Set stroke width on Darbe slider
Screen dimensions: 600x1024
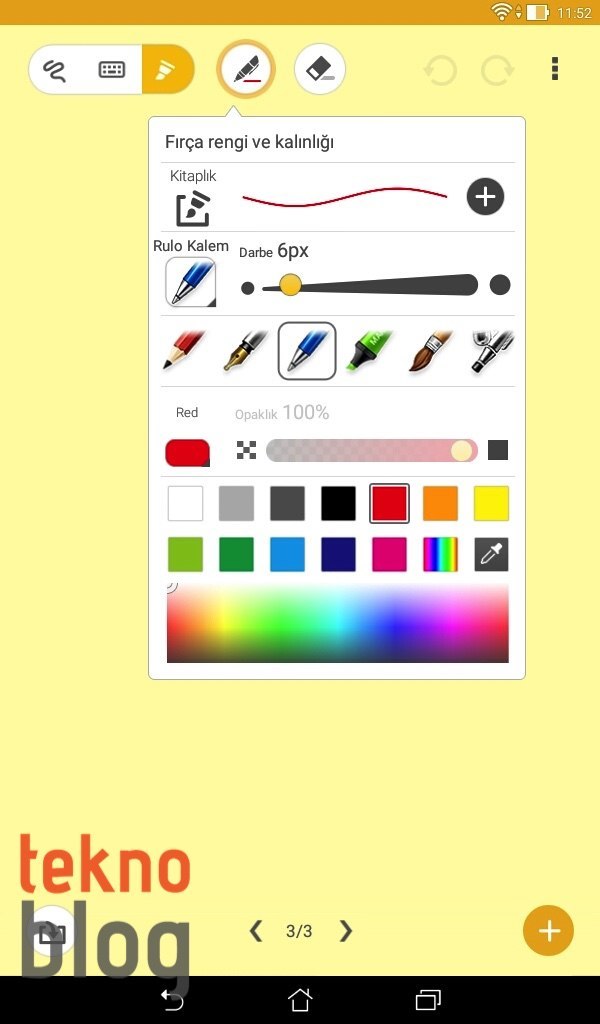coord(291,286)
